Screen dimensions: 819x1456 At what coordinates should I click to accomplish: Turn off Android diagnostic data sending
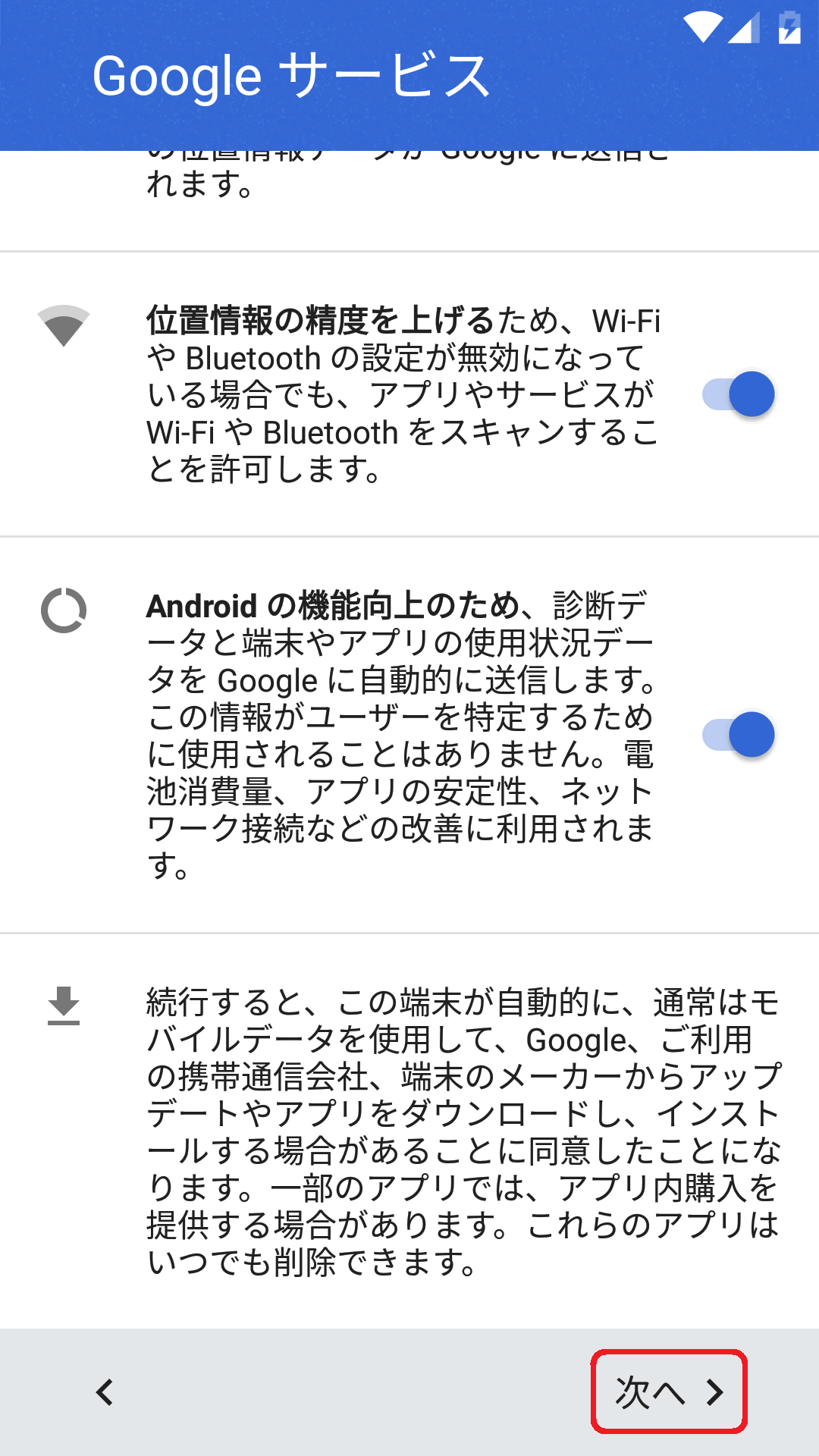tap(738, 735)
